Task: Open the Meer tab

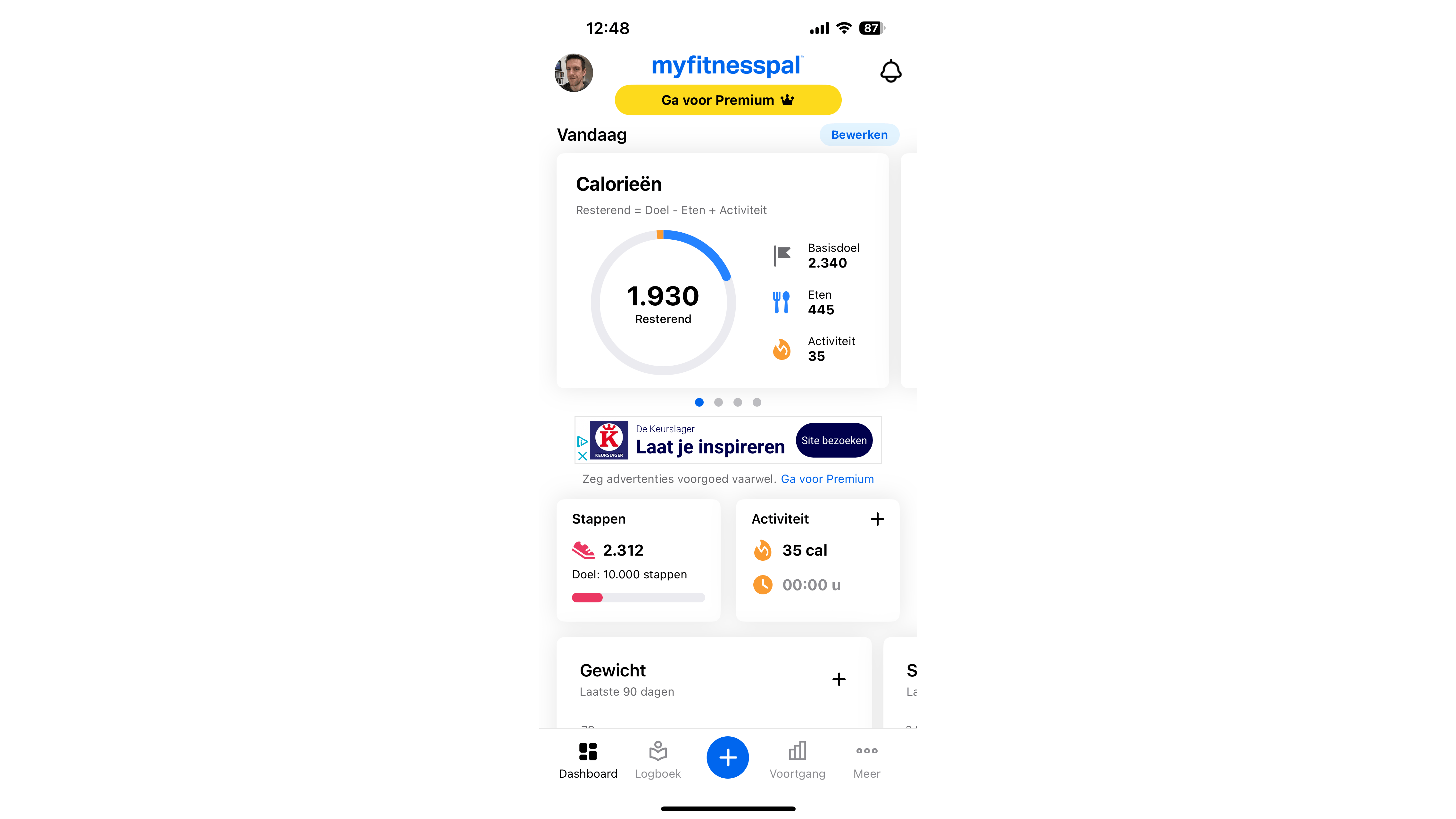Action: click(x=866, y=760)
